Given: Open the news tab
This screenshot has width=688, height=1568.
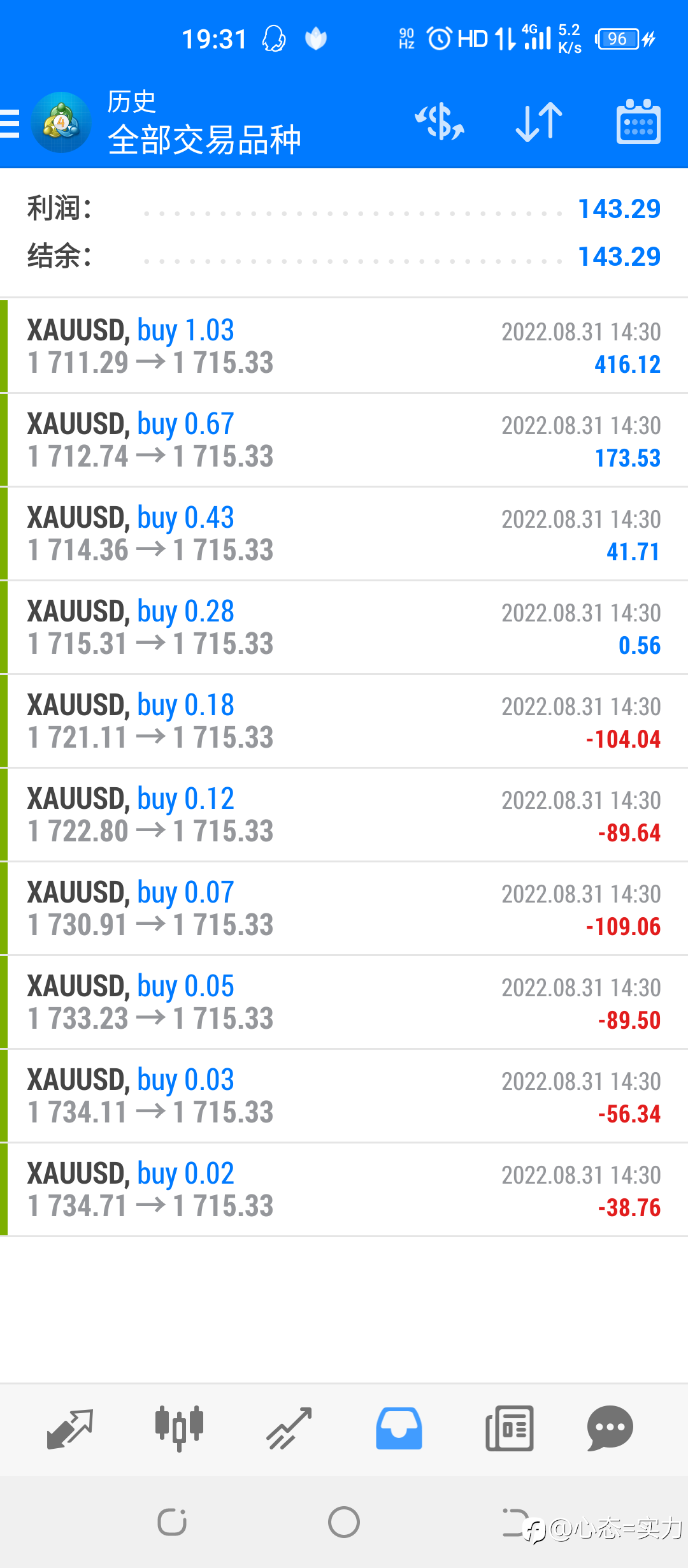Looking at the screenshot, I should click(x=509, y=1428).
